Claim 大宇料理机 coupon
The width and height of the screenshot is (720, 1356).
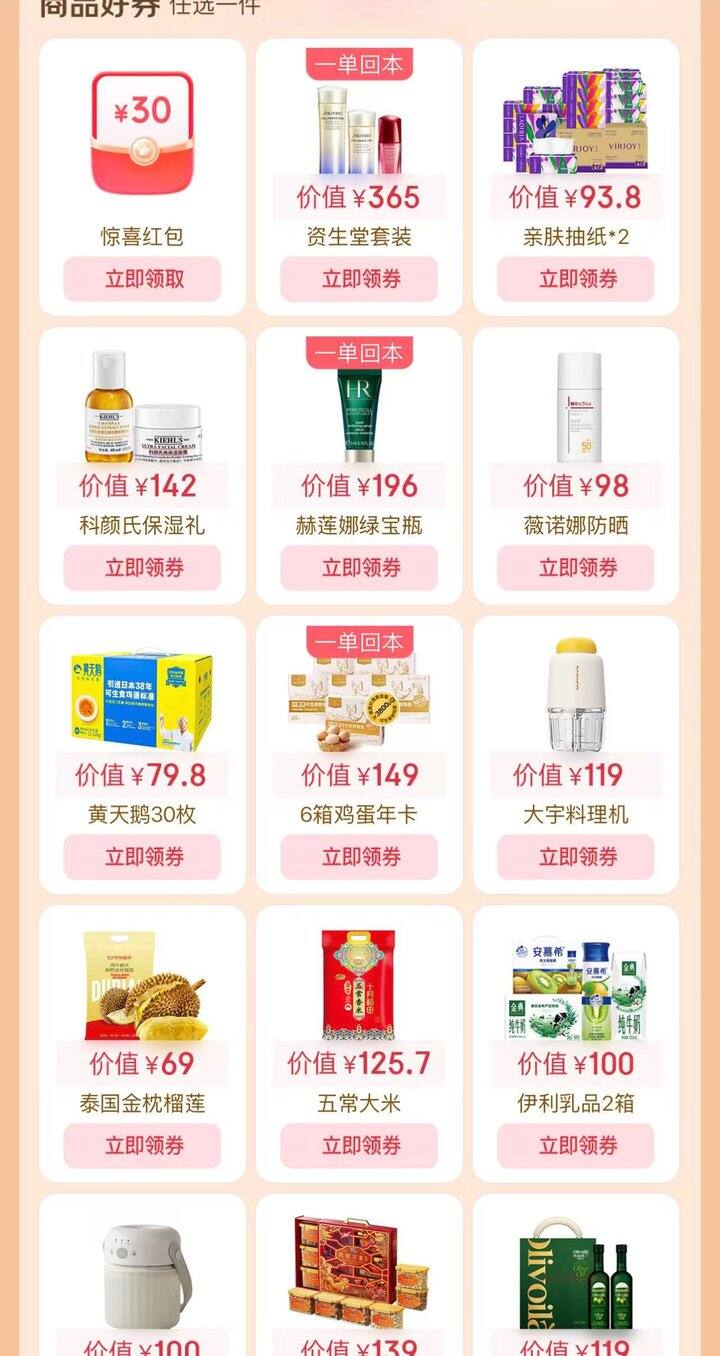pos(576,857)
